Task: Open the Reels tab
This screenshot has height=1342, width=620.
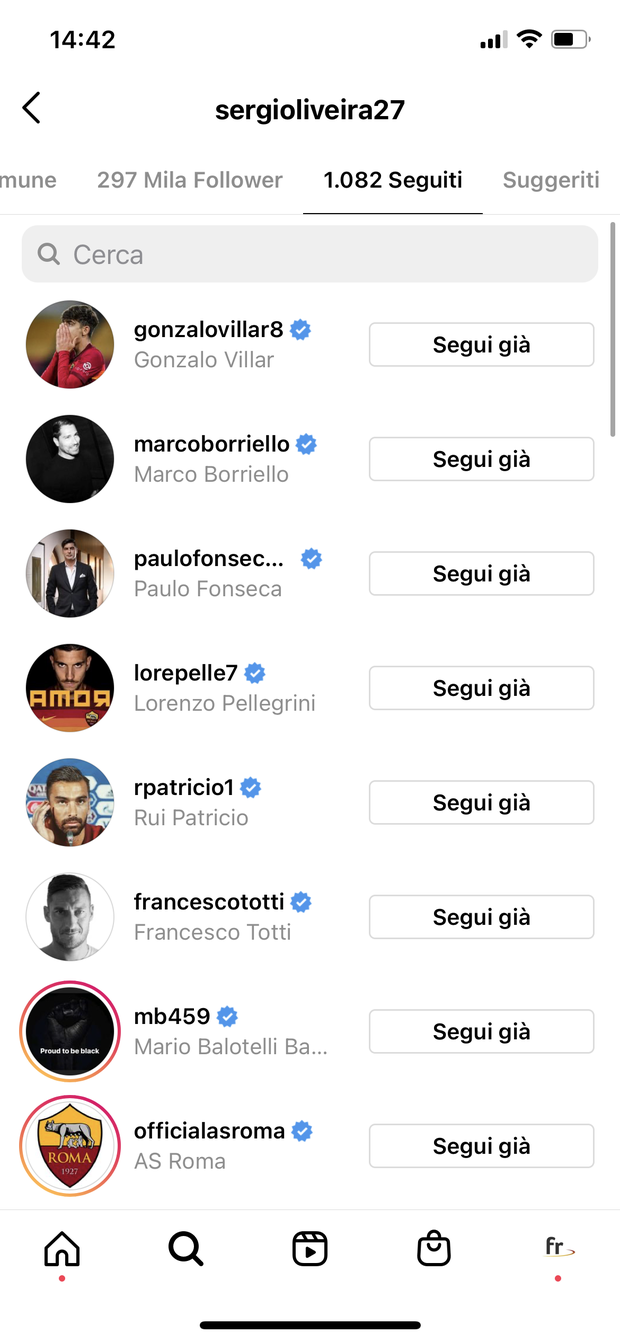Action: pyautogui.click(x=310, y=1248)
